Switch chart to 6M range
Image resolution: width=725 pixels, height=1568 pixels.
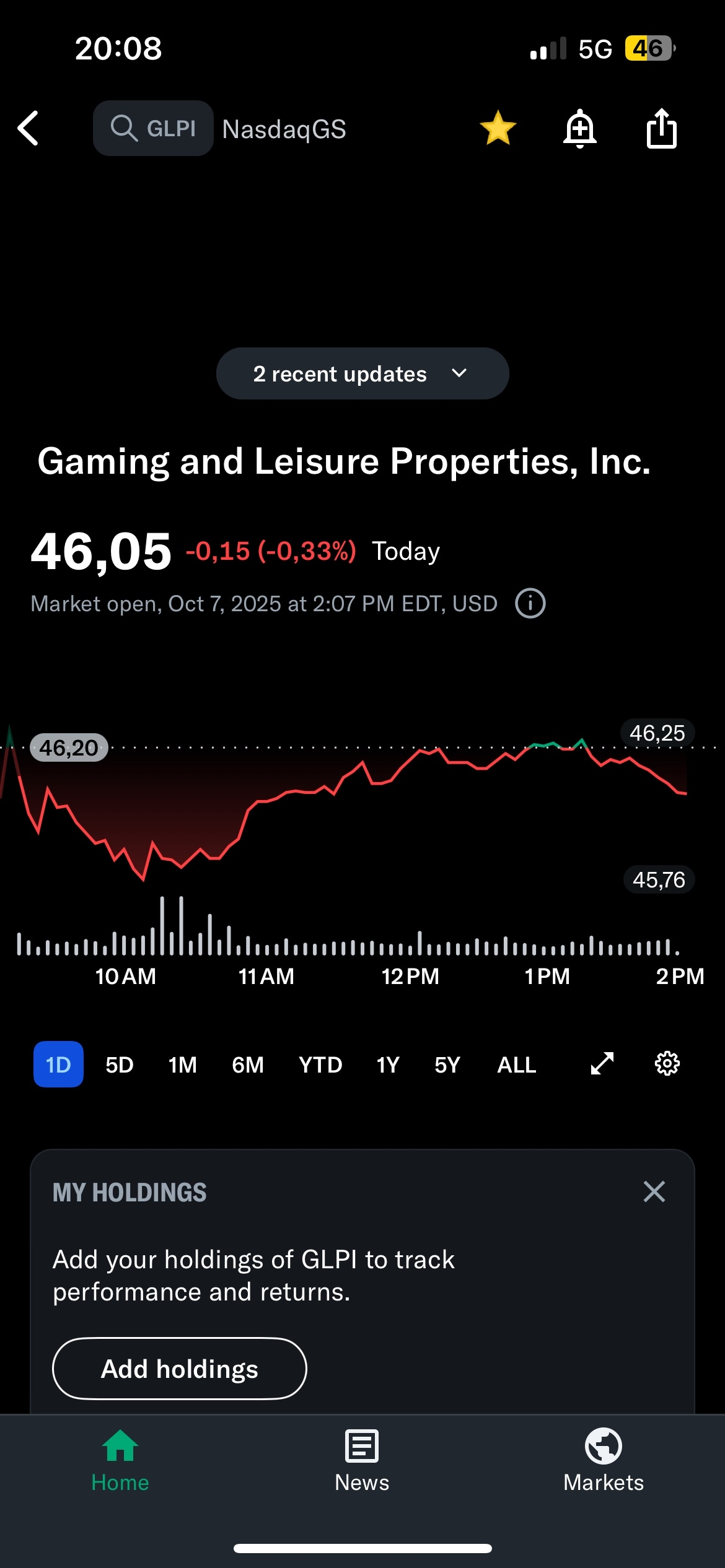[x=248, y=1065]
